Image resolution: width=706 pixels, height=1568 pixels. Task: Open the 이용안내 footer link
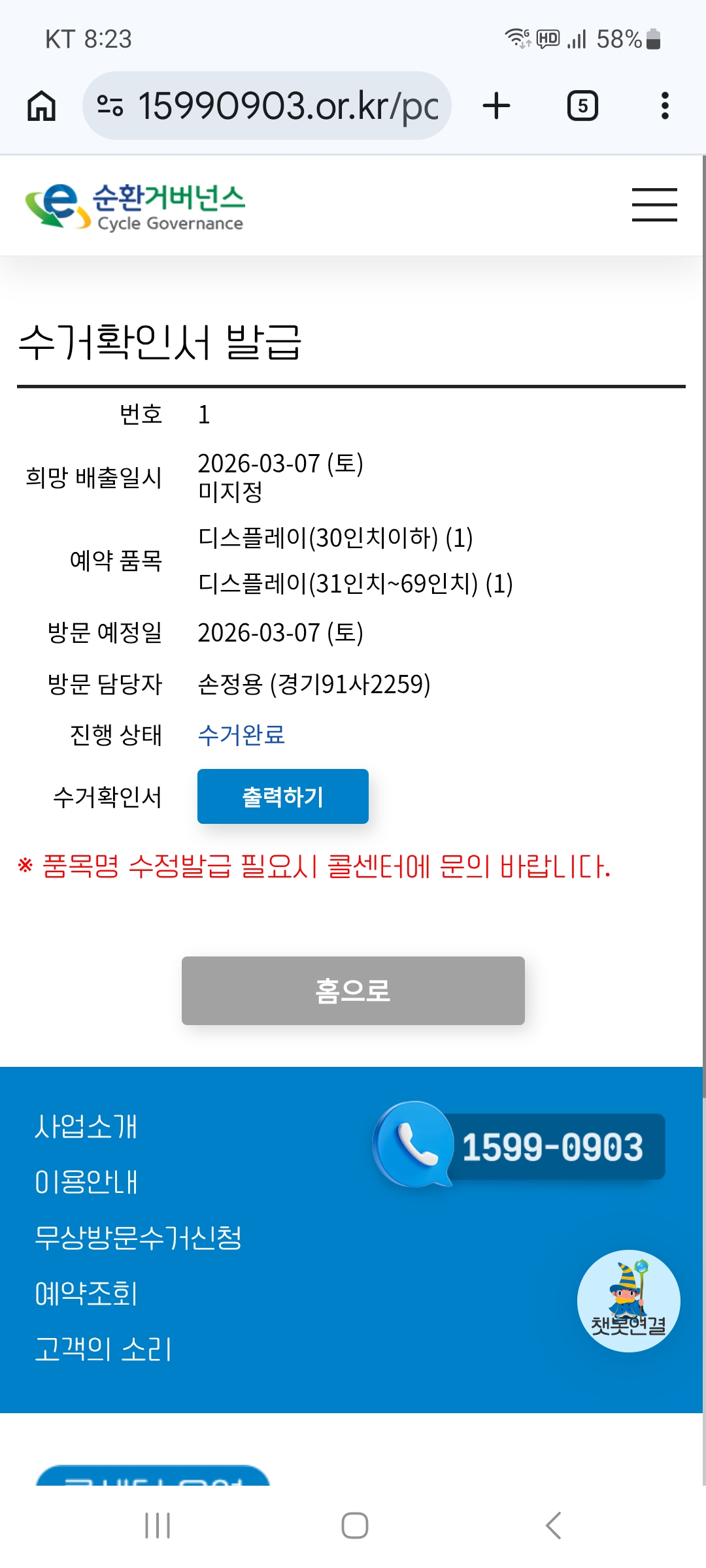click(86, 1182)
